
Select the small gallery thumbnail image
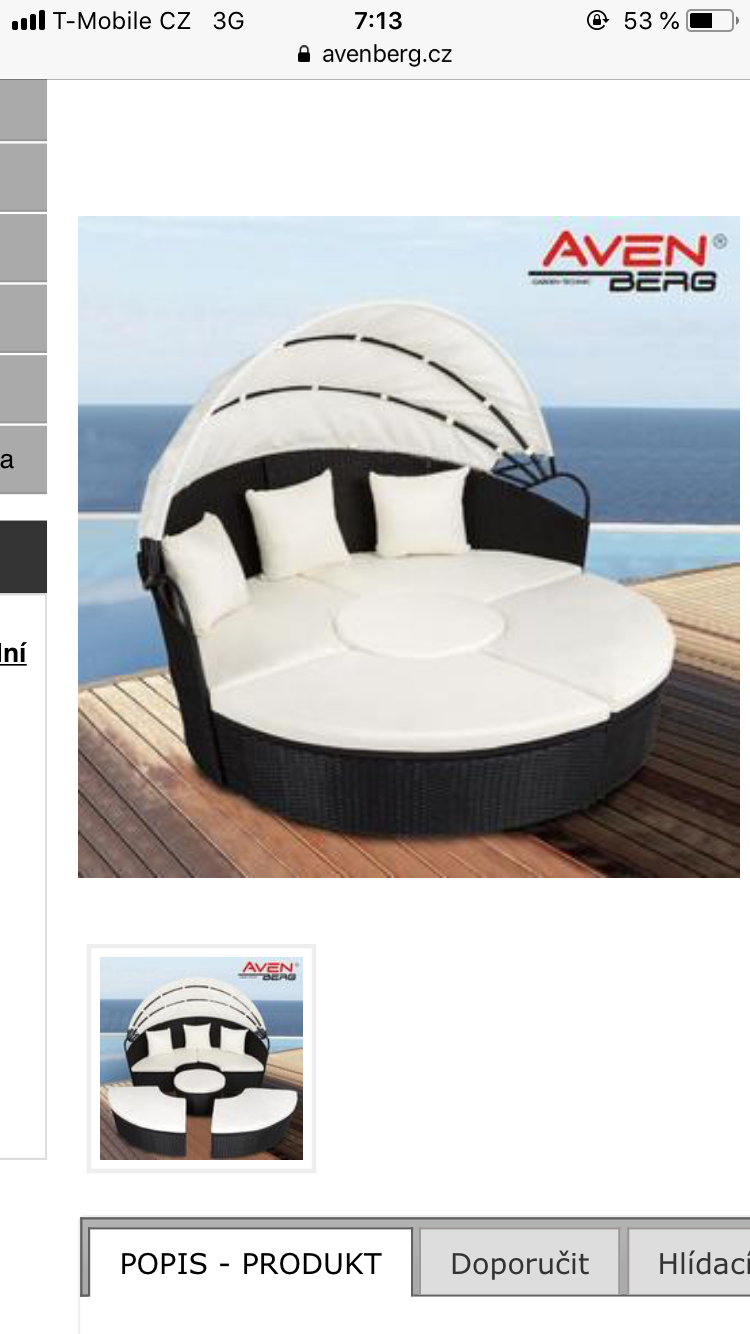(x=201, y=1058)
